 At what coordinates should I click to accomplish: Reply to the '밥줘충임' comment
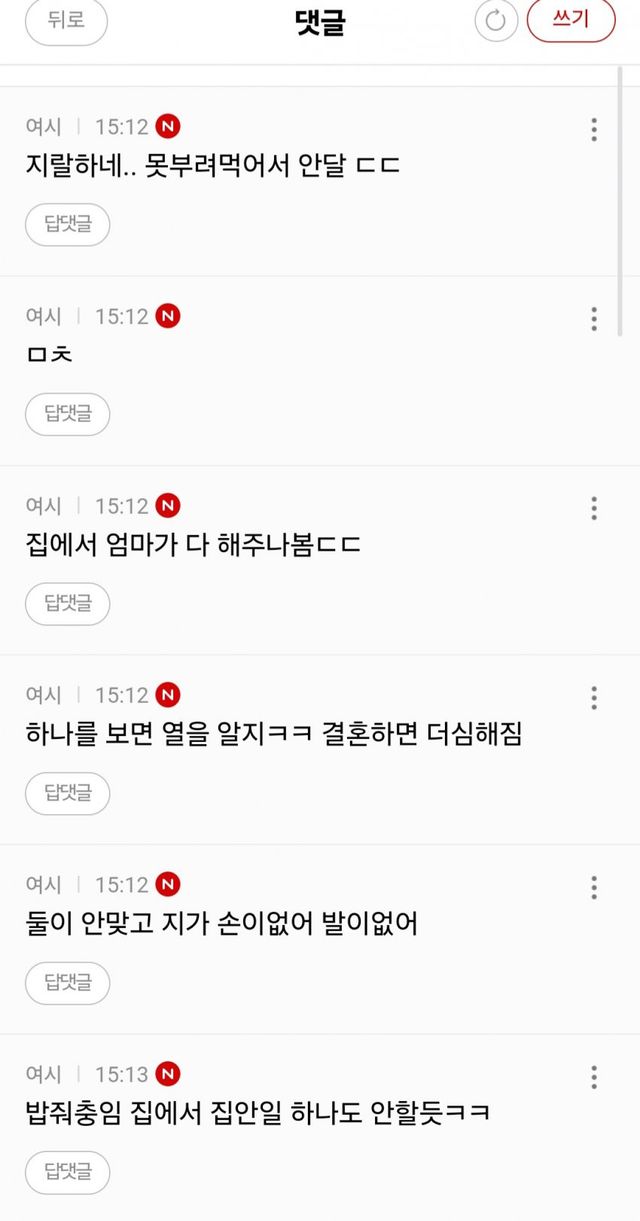67,1172
